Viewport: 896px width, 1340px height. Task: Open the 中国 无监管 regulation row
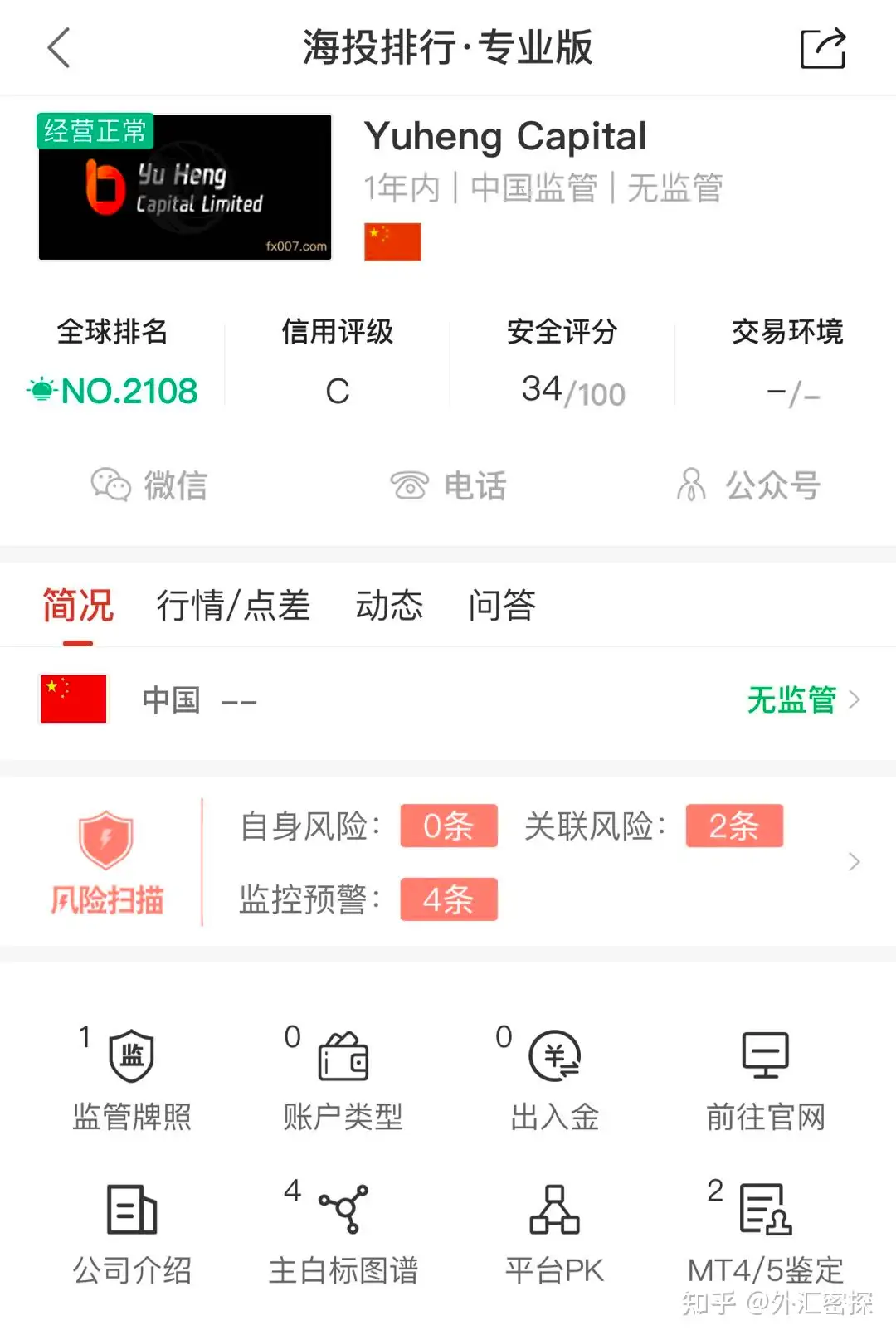pos(448,700)
